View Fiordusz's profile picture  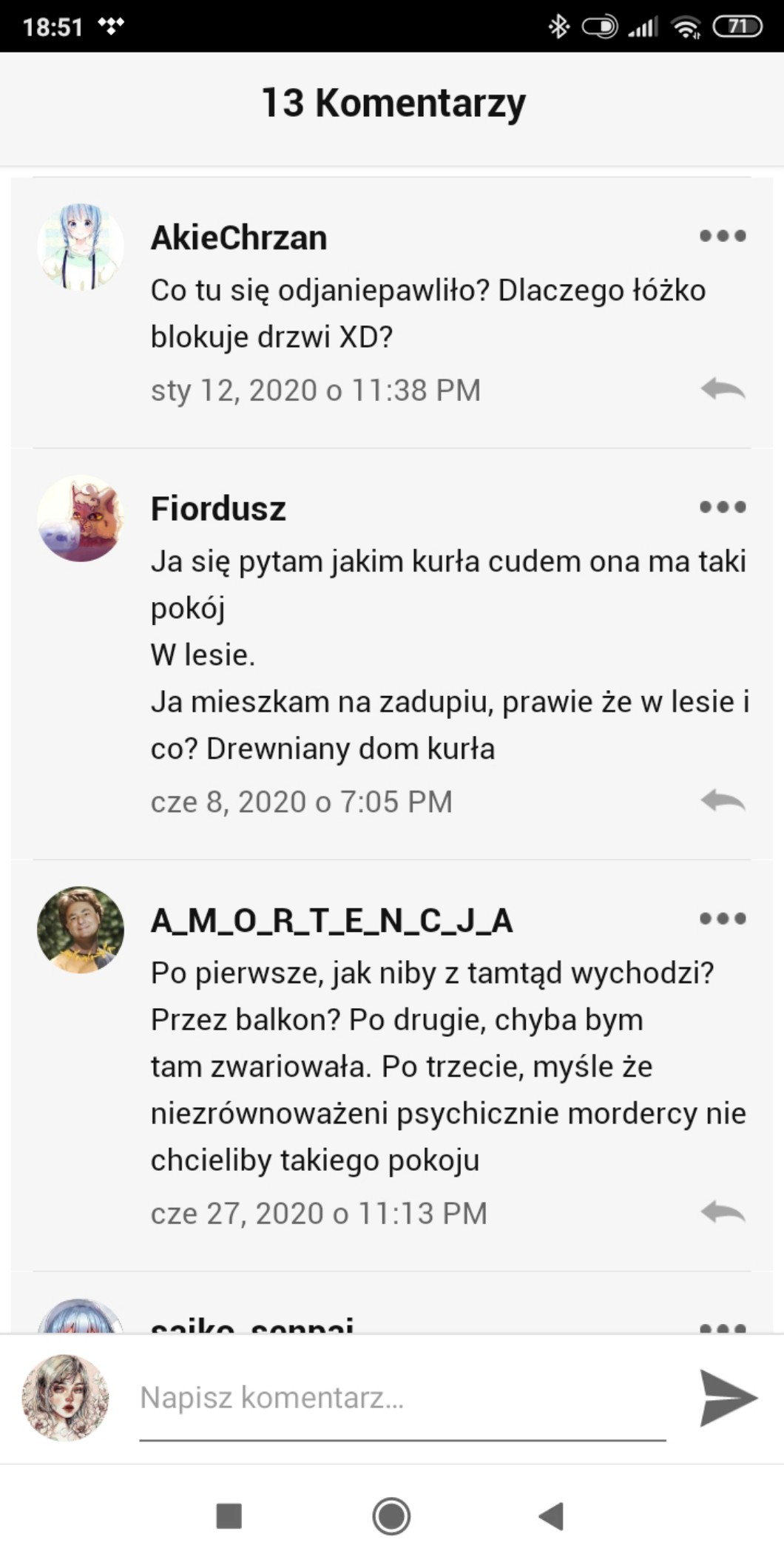pyautogui.click(x=80, y=518)
